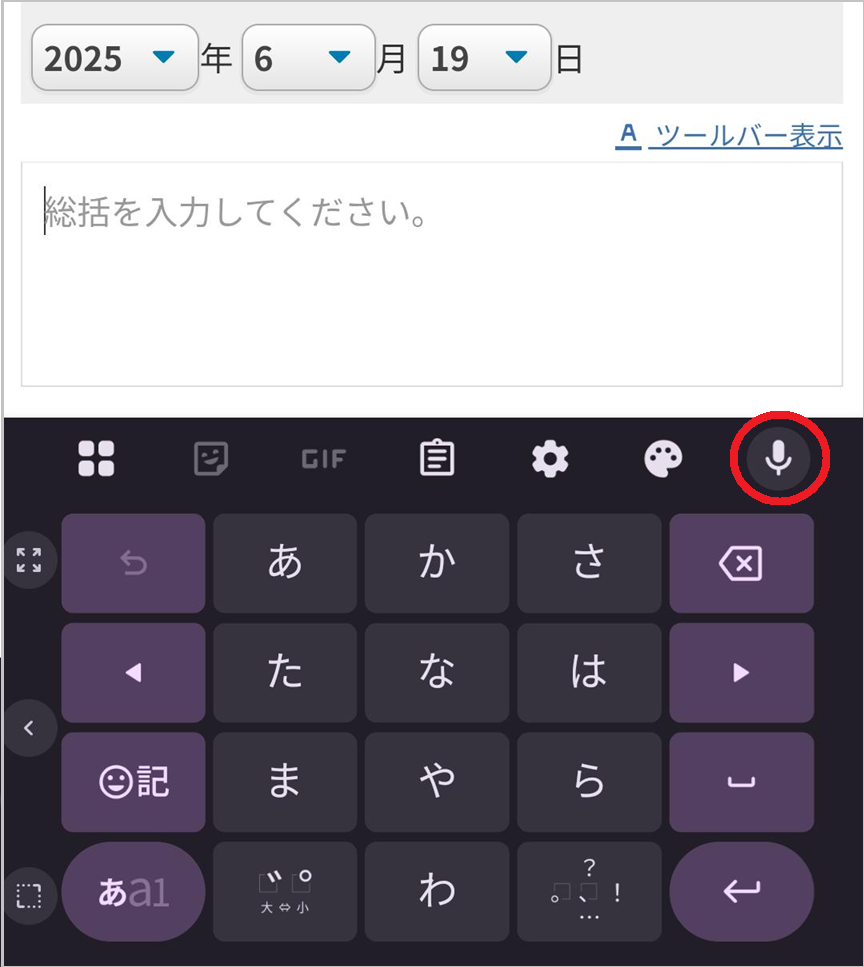Open the keyboard theme palette
This screenshot has width=864, height=967.
[x=664, y=459]
